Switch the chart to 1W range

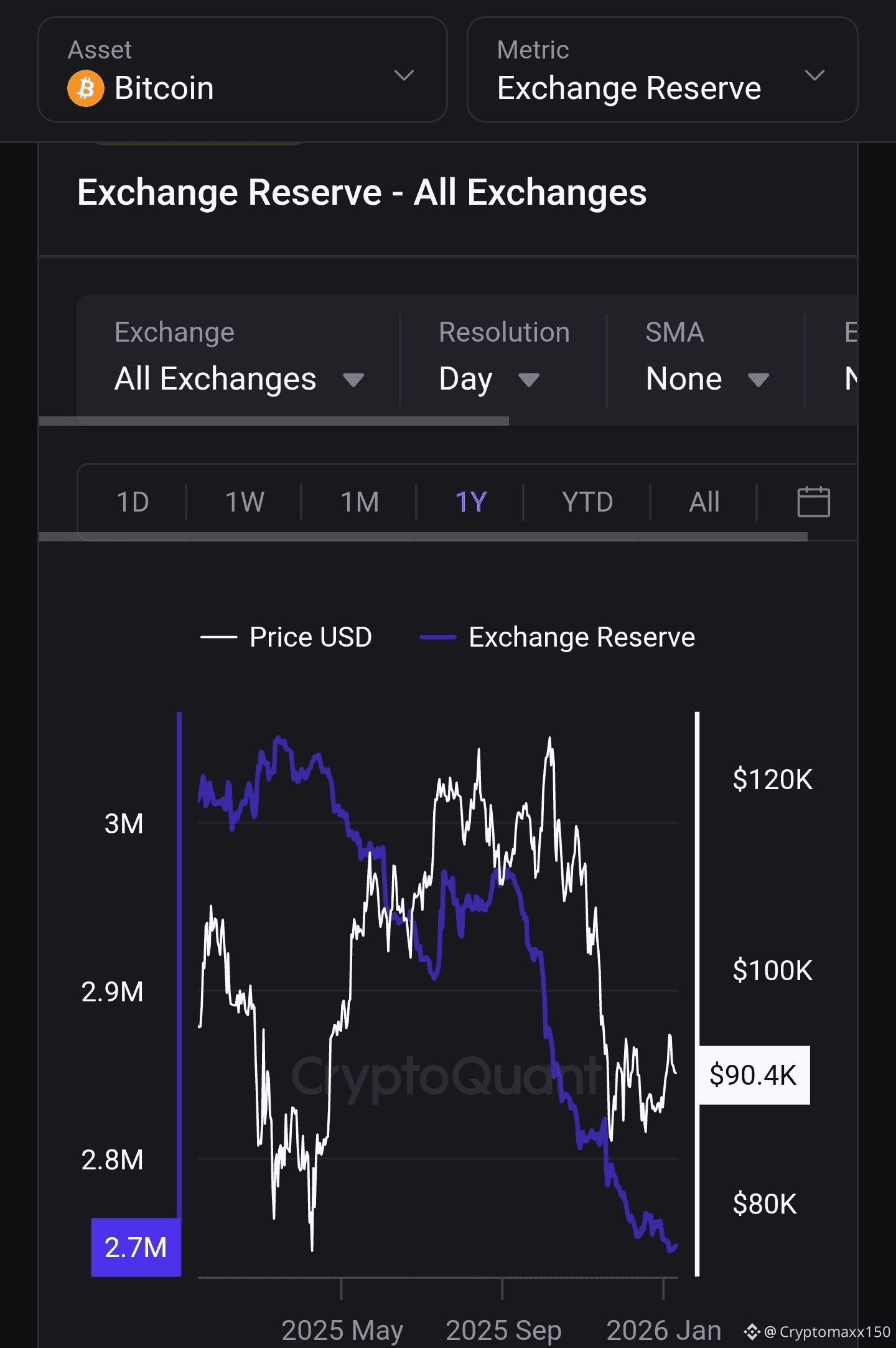coord(245,502)
